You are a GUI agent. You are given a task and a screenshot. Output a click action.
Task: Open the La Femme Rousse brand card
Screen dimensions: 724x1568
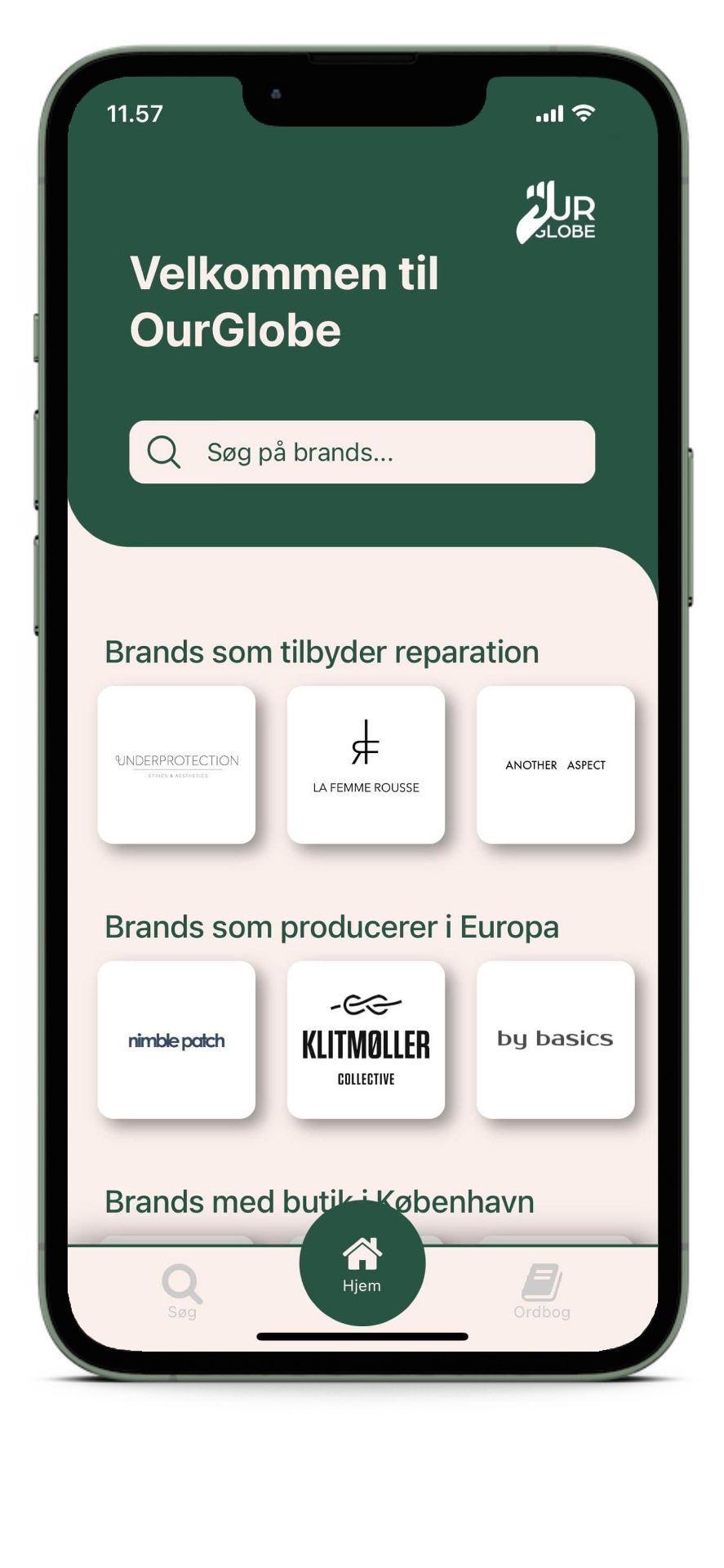click(366, 764)
